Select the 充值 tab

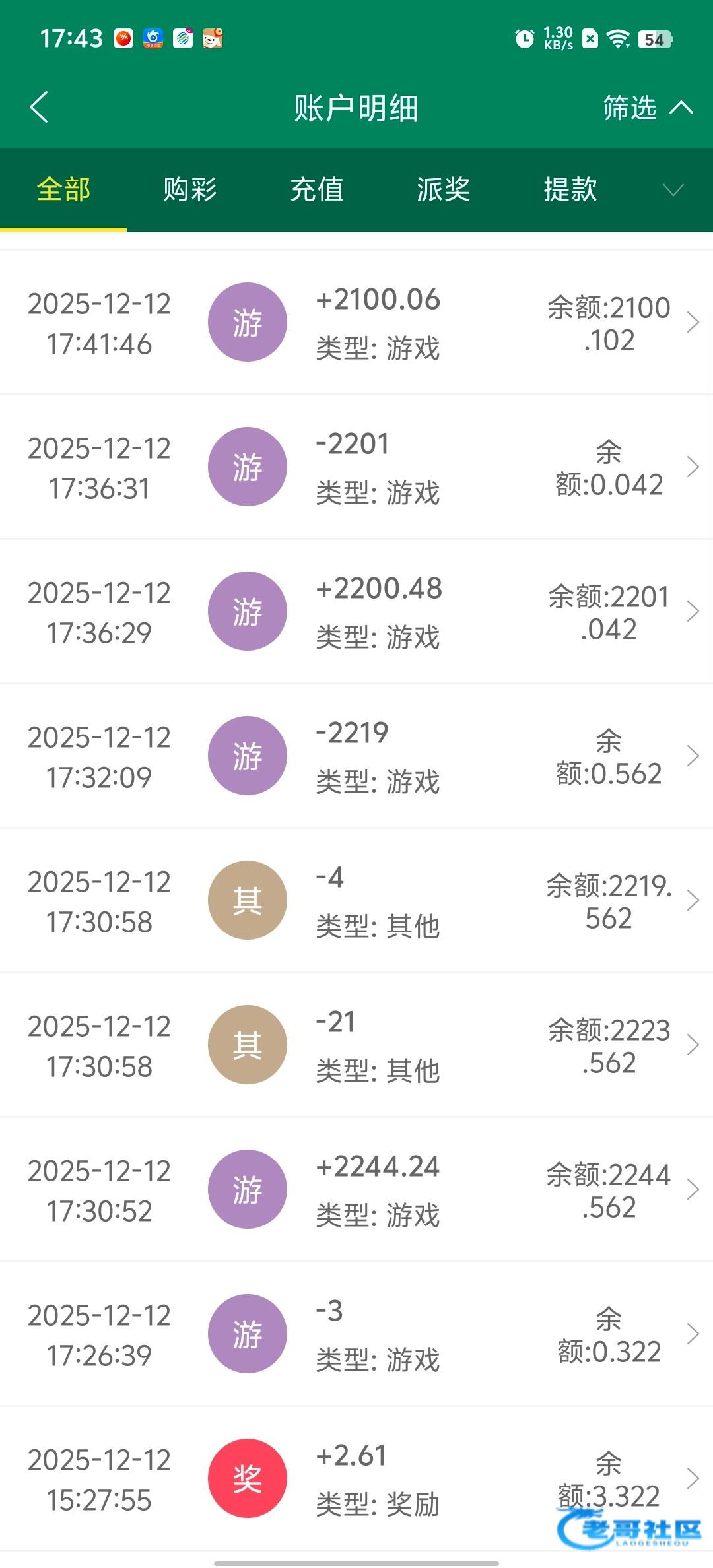(x=317, y=190)
